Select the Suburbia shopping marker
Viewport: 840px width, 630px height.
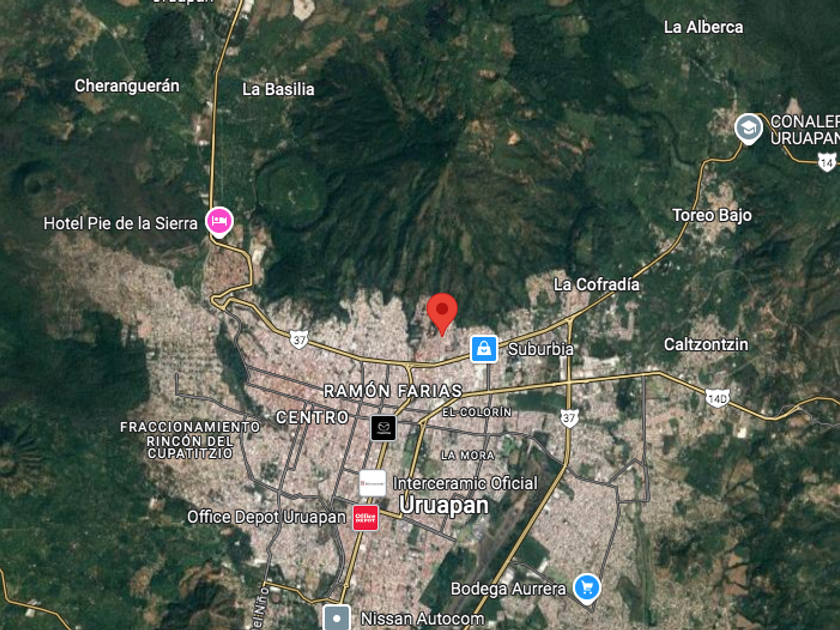tap(484, 348)
